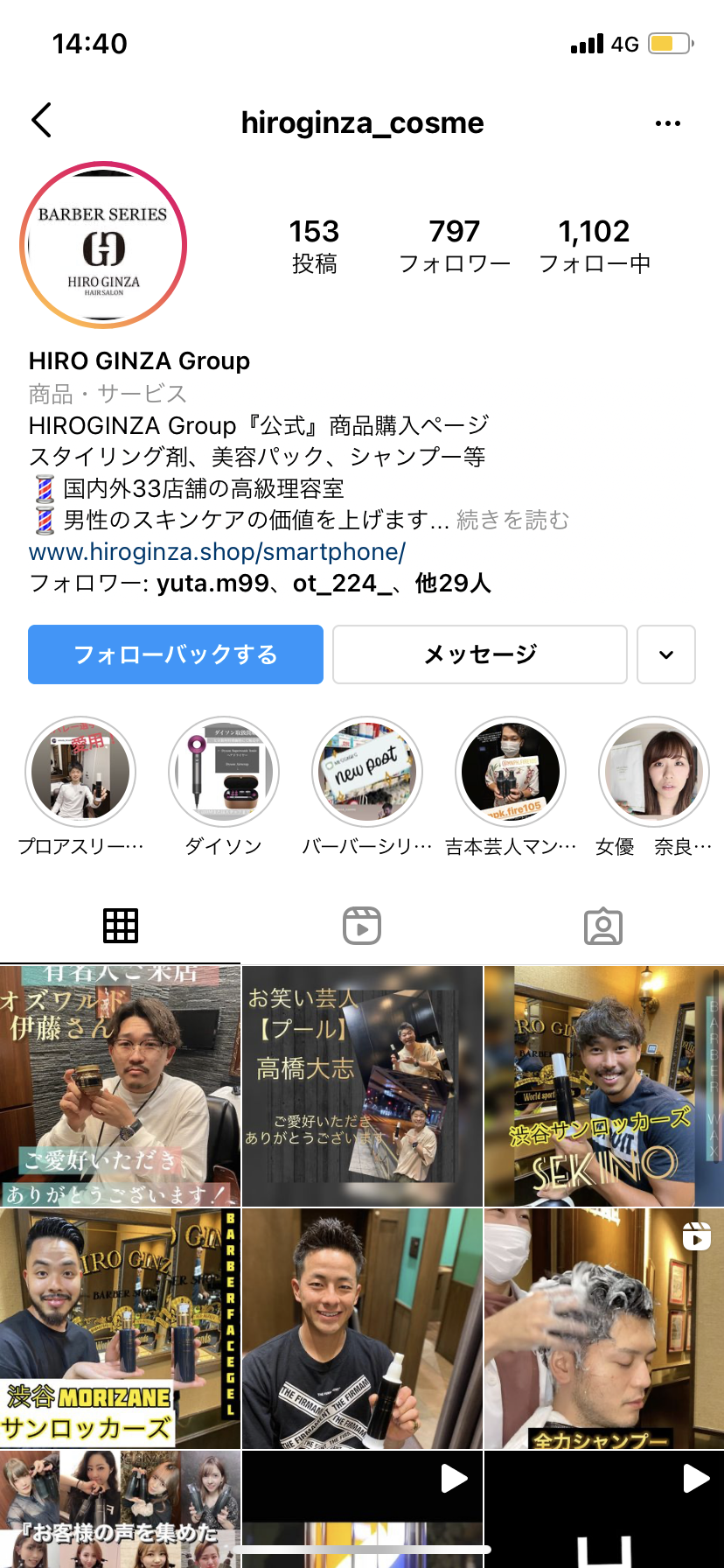Open the バーバーシリ highlight

(367, 772)
